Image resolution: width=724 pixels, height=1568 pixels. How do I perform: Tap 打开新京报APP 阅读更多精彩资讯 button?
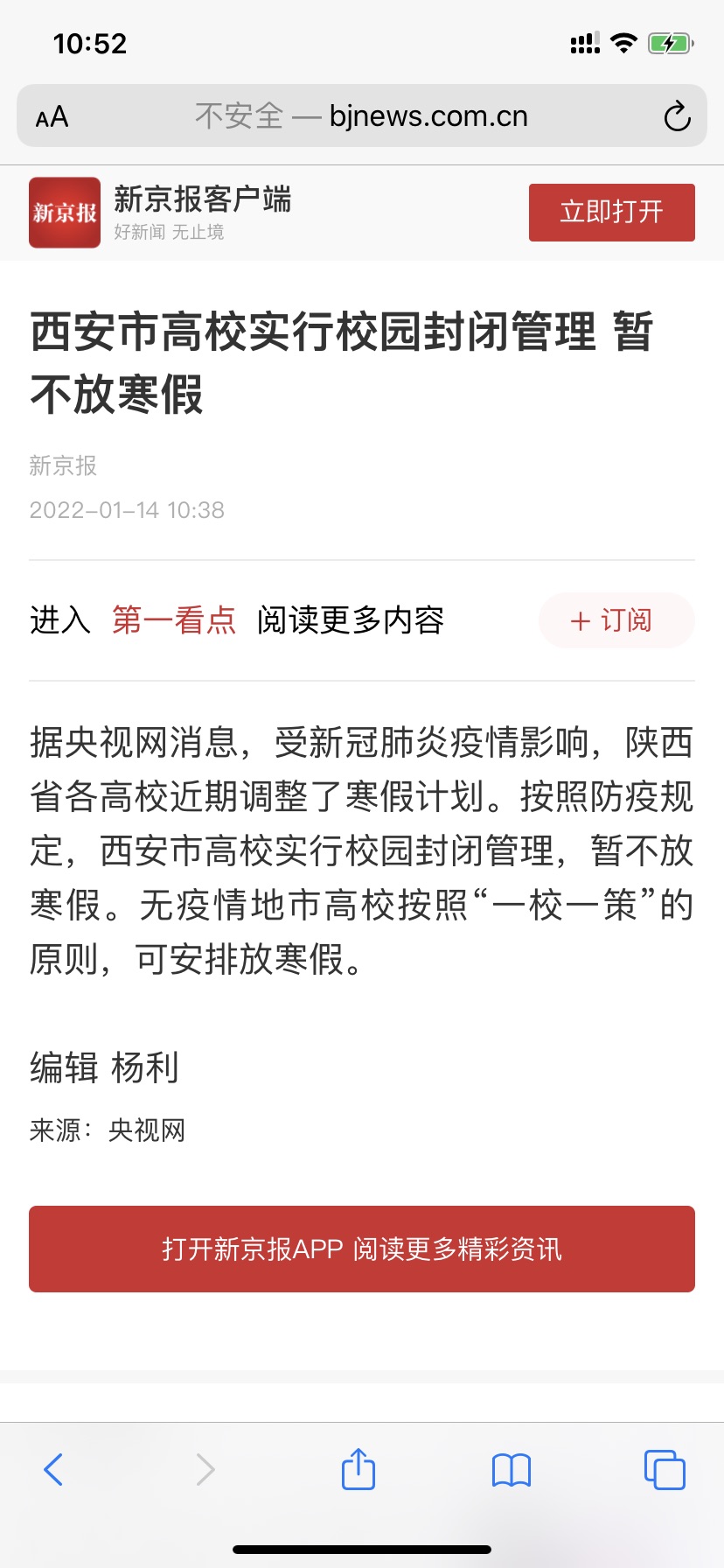coord(361,1249)
